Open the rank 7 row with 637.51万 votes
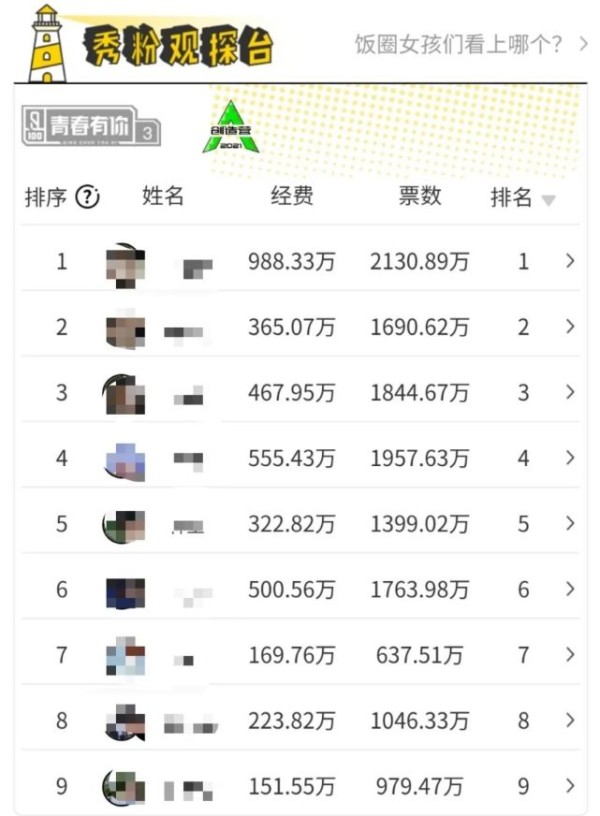Viewport: 600px width, 816px height. [x=300, y=655]
